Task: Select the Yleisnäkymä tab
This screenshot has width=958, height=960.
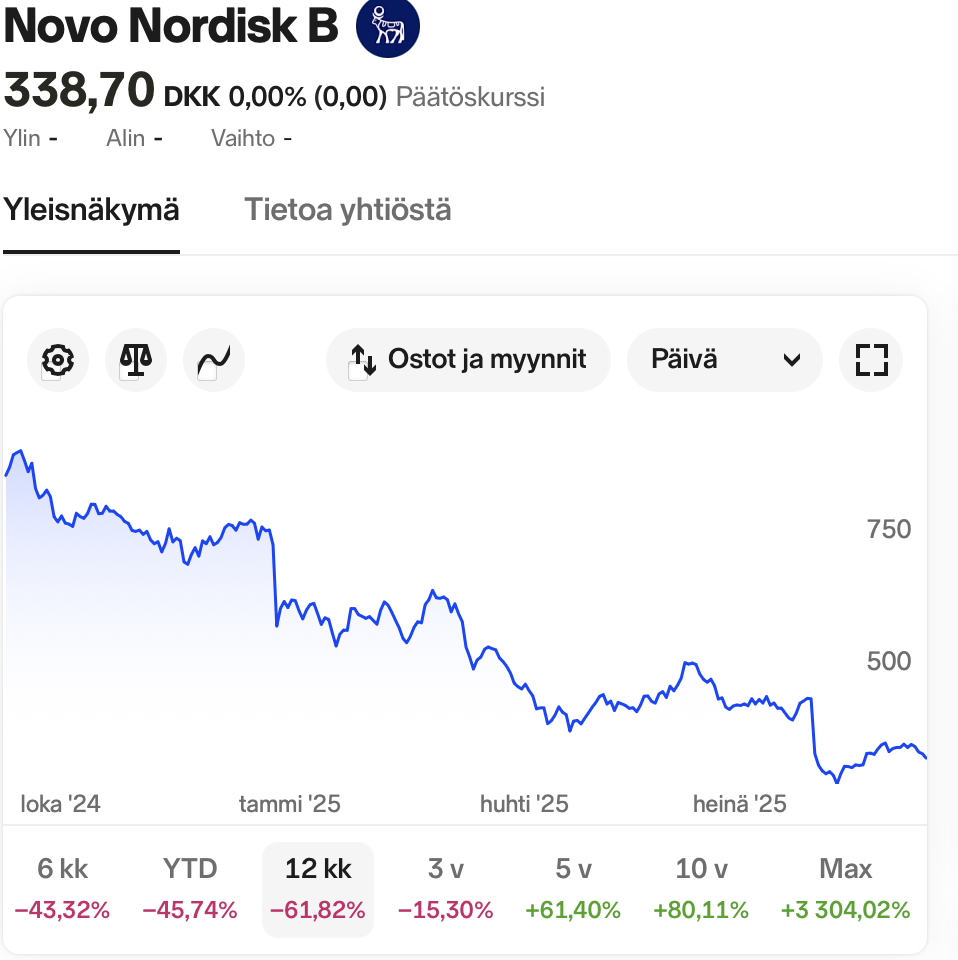Action: pos(91,211)
